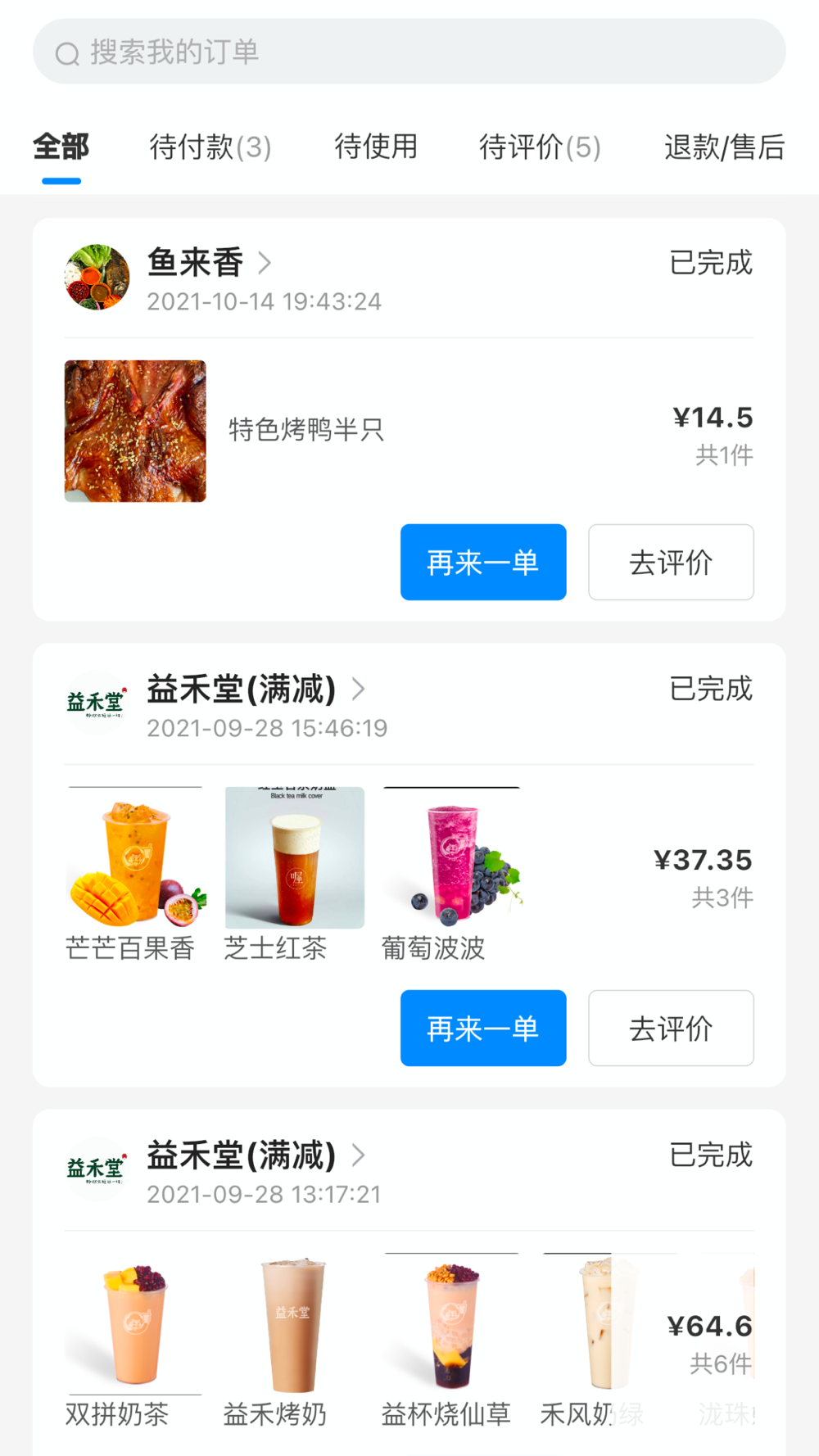Open 益禾堂 store from the 13:17:21 order

242,1155
